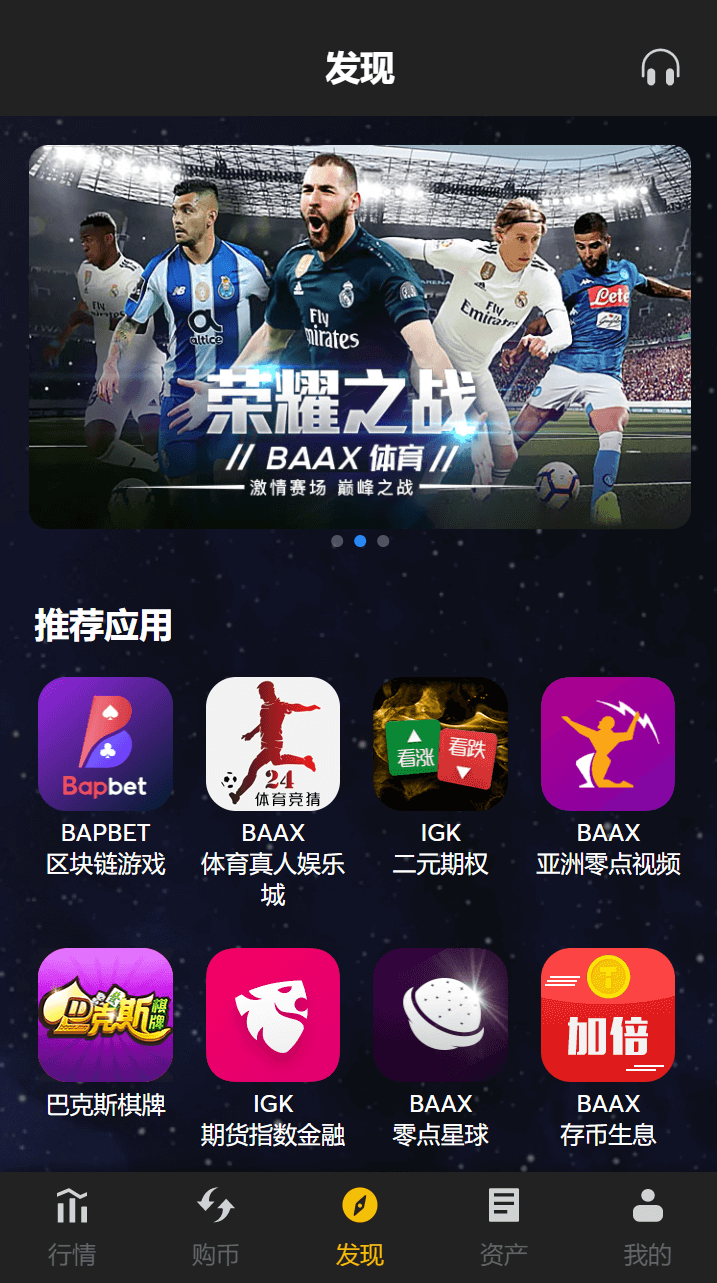
Task: Open the headset customer support icon
Action: pyautogui.click(x=660, y=68)
